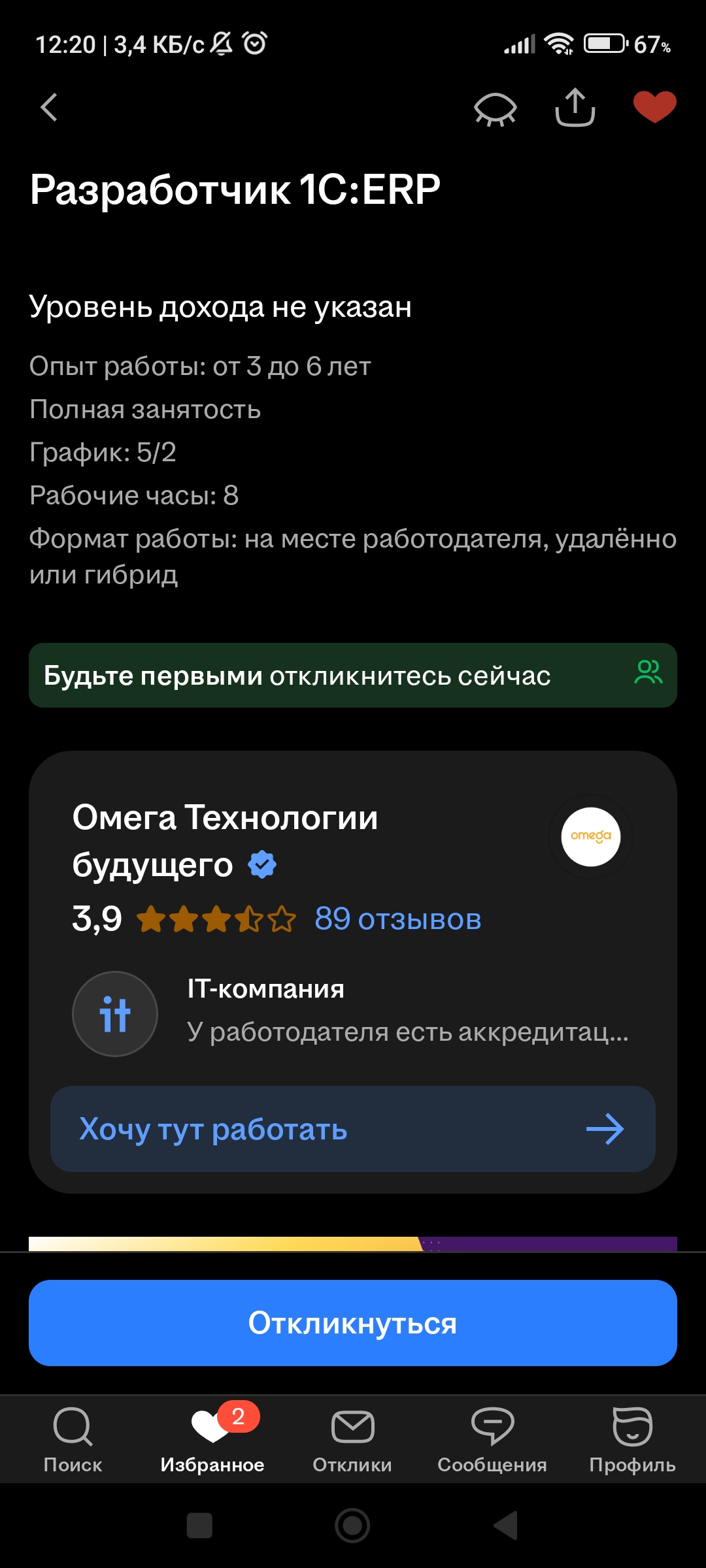The height and width of the screenshot is (1568, 706).
Task: Tap the system home button
Action: click(x=352, y=1526)
